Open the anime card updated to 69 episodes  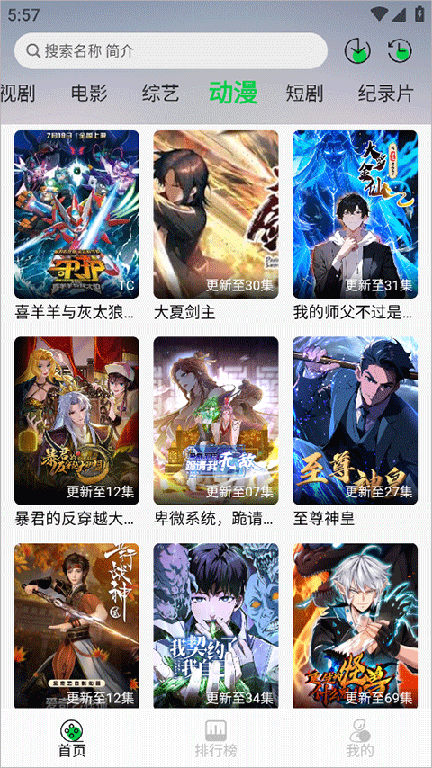point(356,625)
